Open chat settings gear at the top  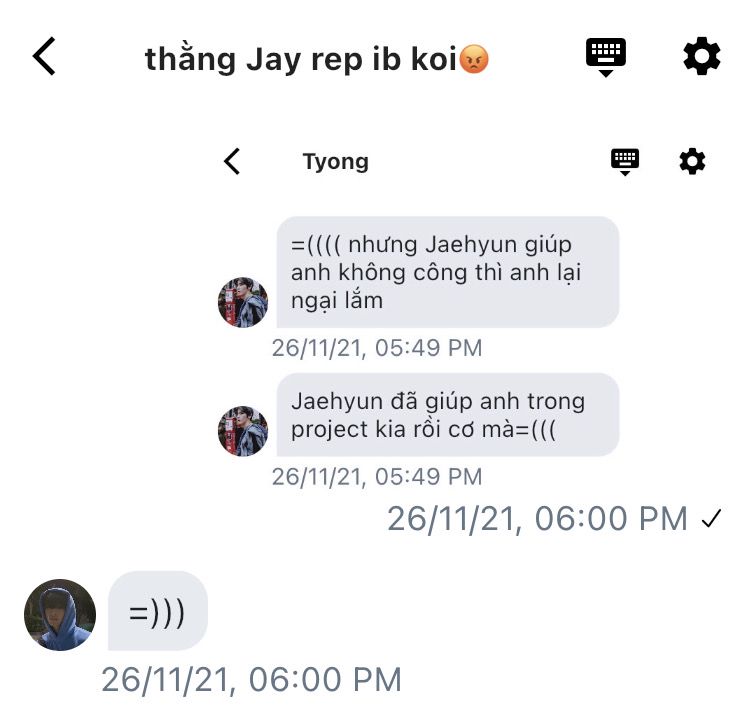tap(701, 56)
